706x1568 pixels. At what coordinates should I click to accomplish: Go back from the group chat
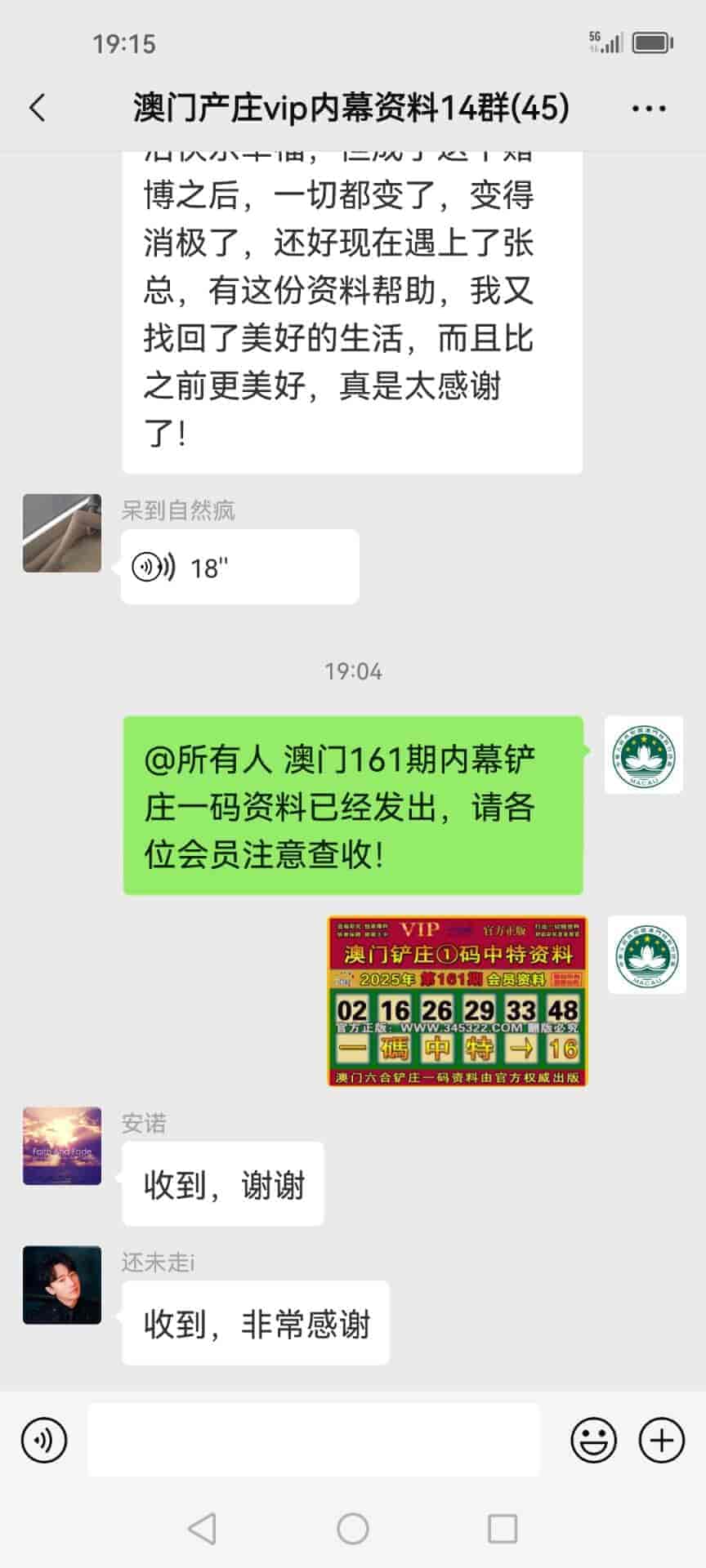(x=38, y=108)
